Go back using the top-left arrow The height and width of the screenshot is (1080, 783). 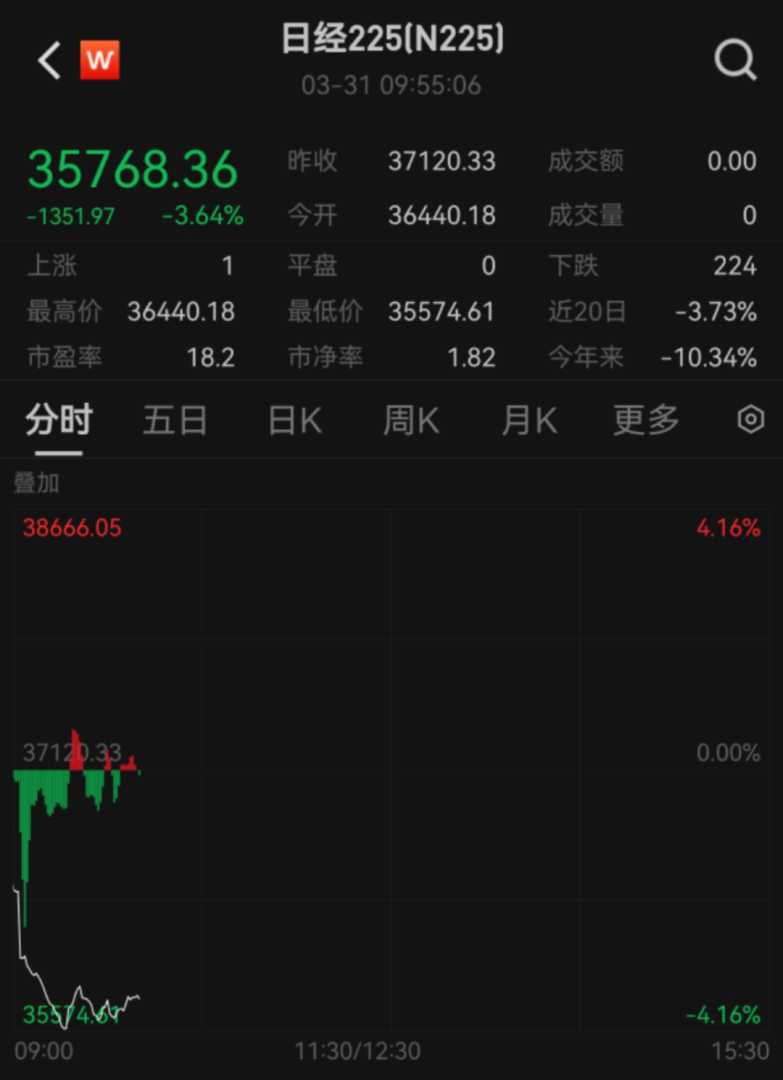[48, 61]
